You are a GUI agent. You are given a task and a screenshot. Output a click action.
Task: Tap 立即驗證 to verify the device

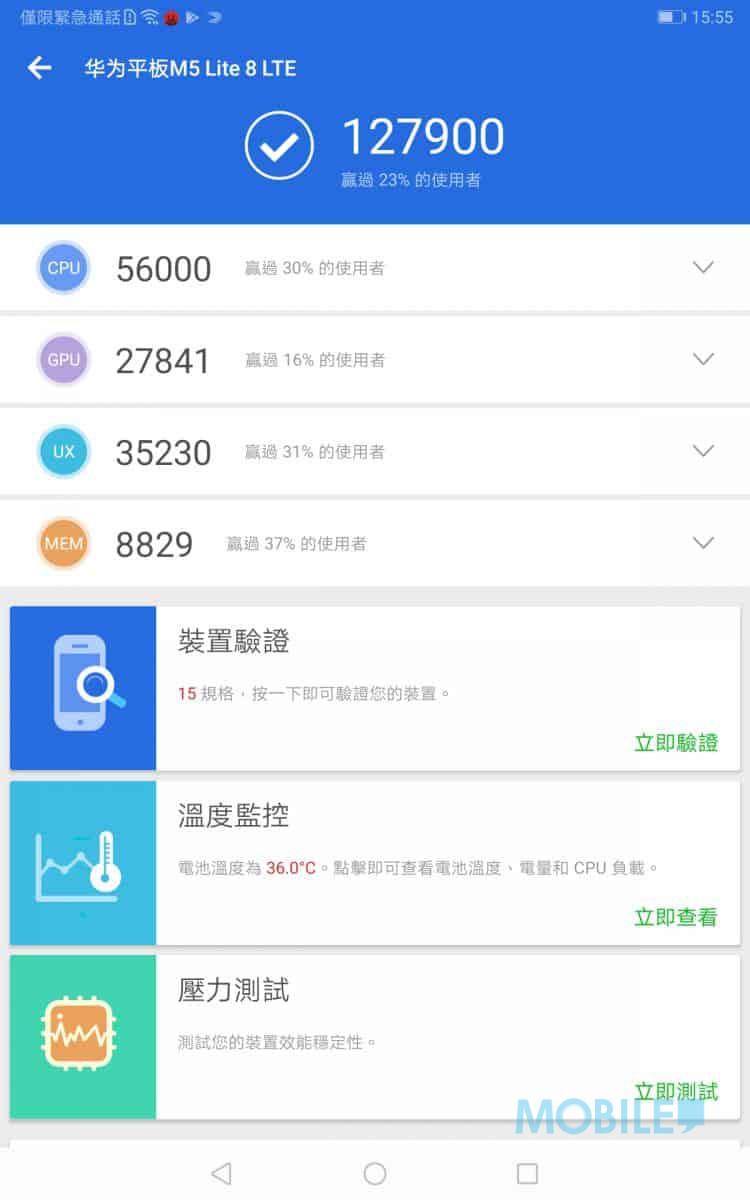(x=676, y=743)
